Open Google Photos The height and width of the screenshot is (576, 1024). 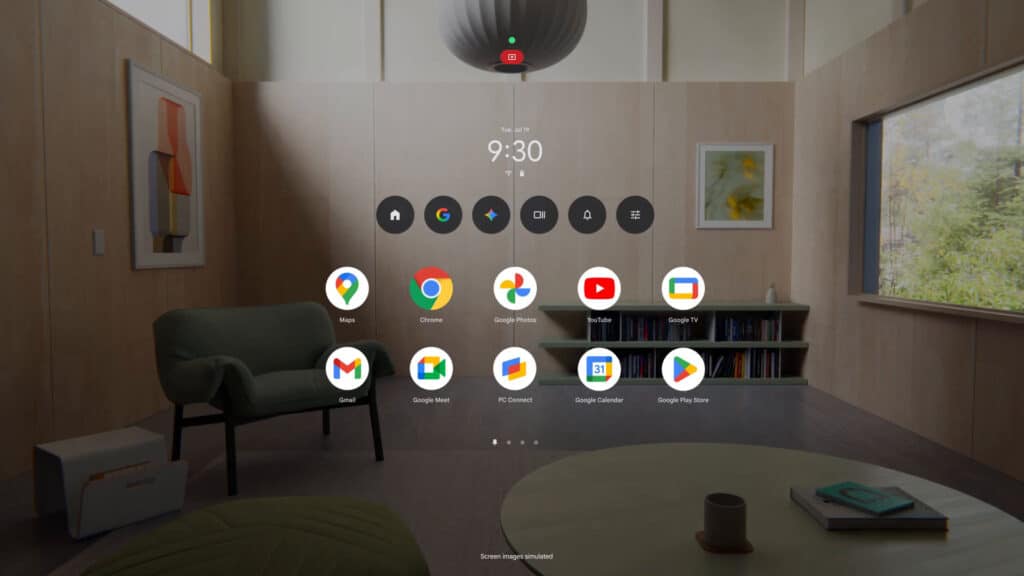[x=515, y=288]
